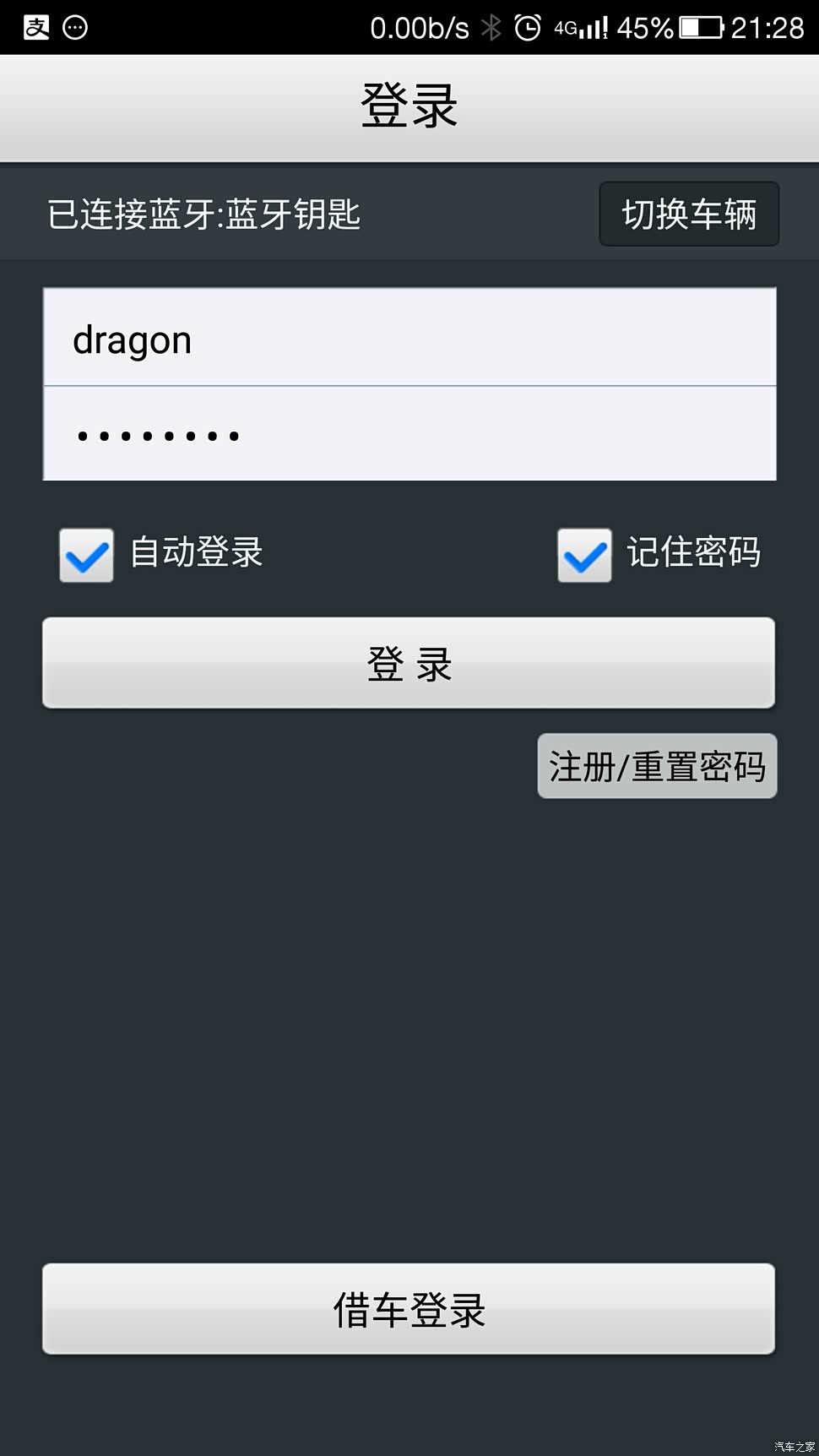Click the Alipay icon in the status bar
Viewport: 819px width, 1456px height.
pos(35,26)
